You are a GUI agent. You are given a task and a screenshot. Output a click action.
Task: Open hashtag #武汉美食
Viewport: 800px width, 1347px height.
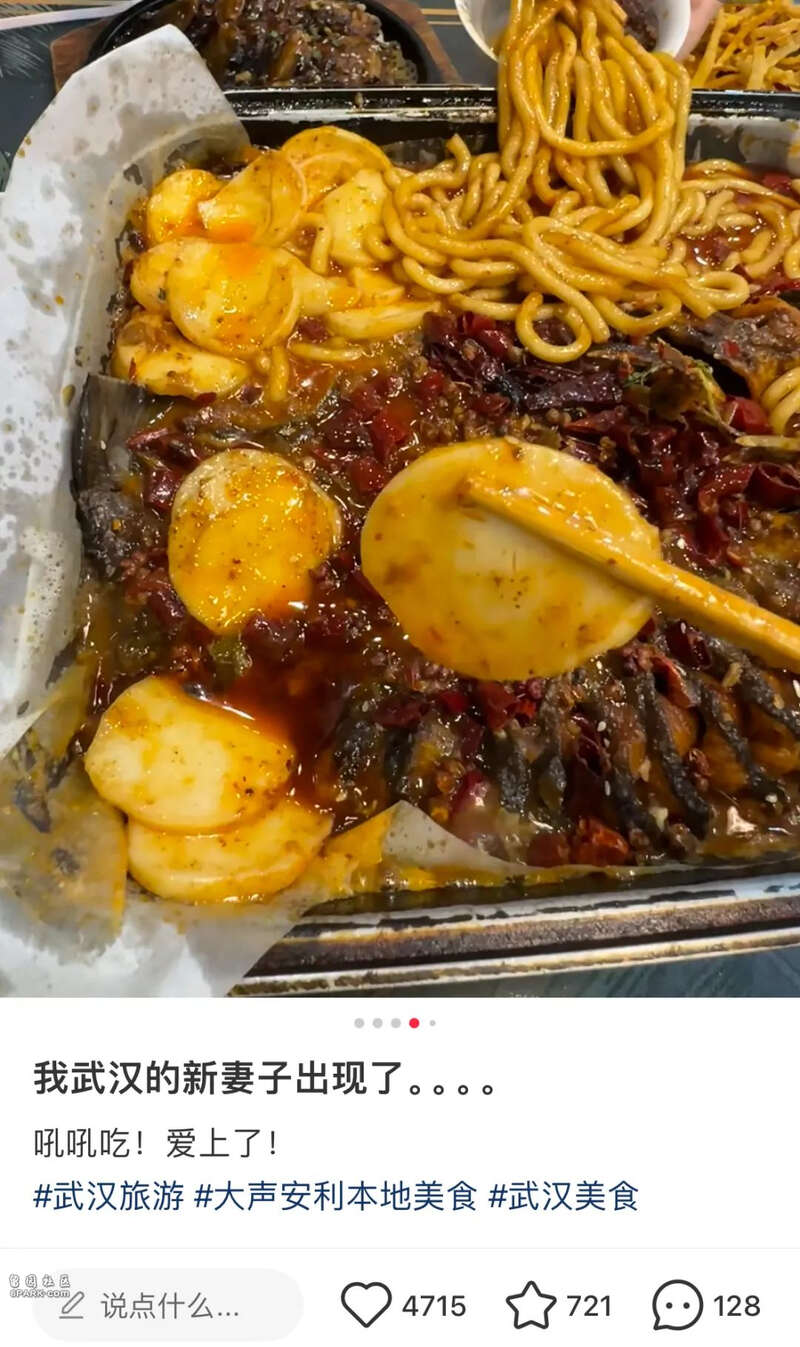(563, 1196)
